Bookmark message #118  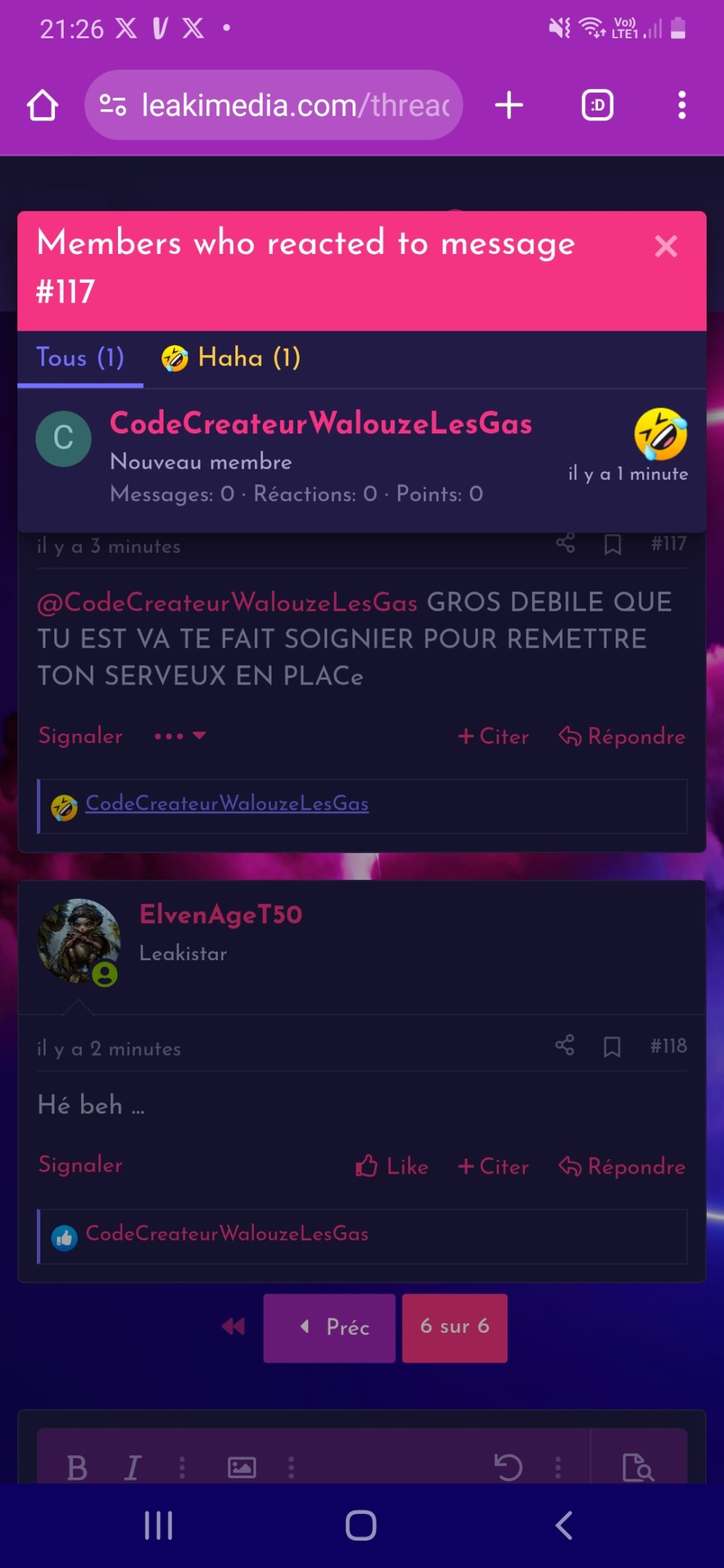coord(612,1046)
